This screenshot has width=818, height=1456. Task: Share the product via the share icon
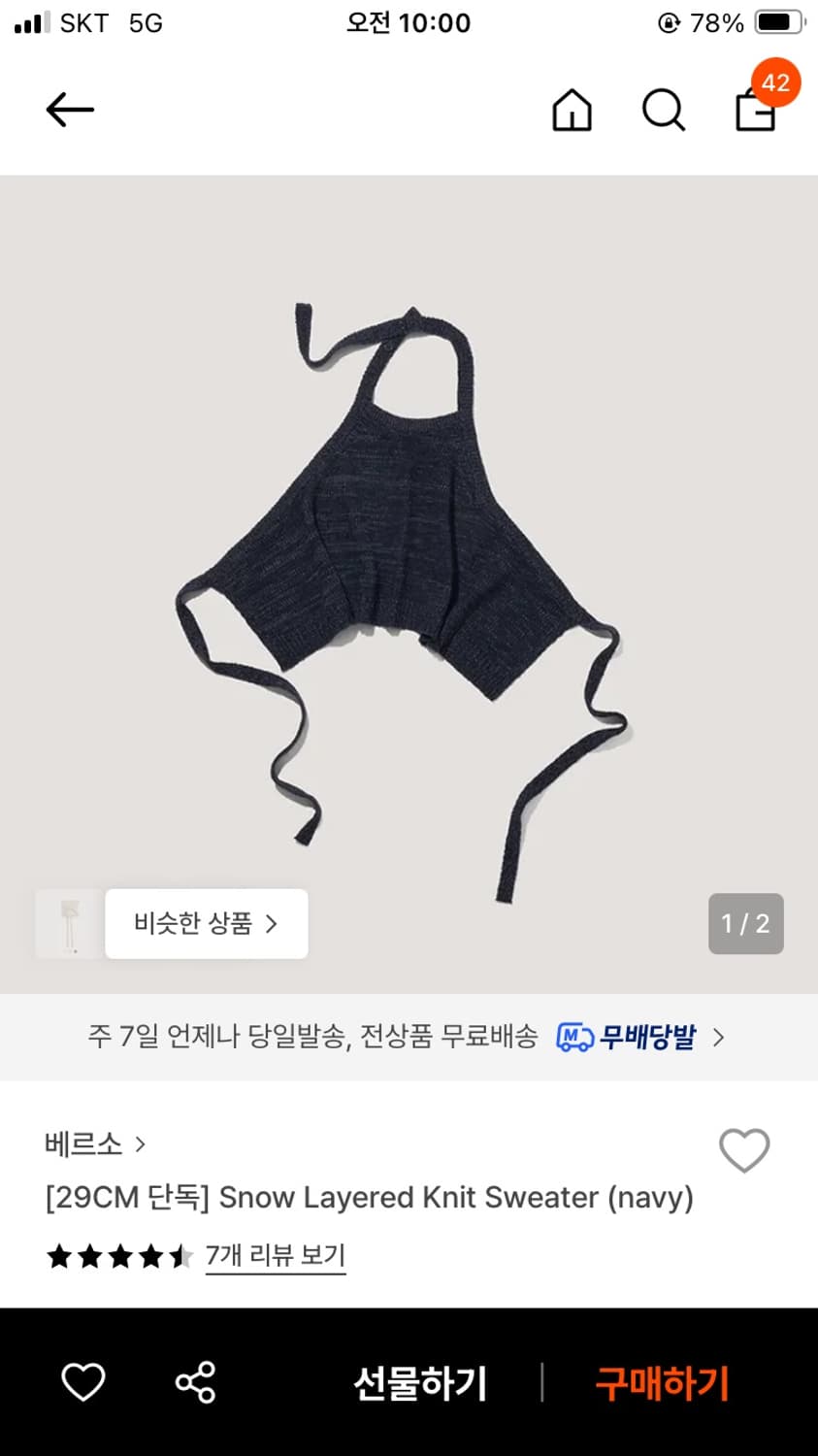pyautogui.click(x=193, y=1383)
